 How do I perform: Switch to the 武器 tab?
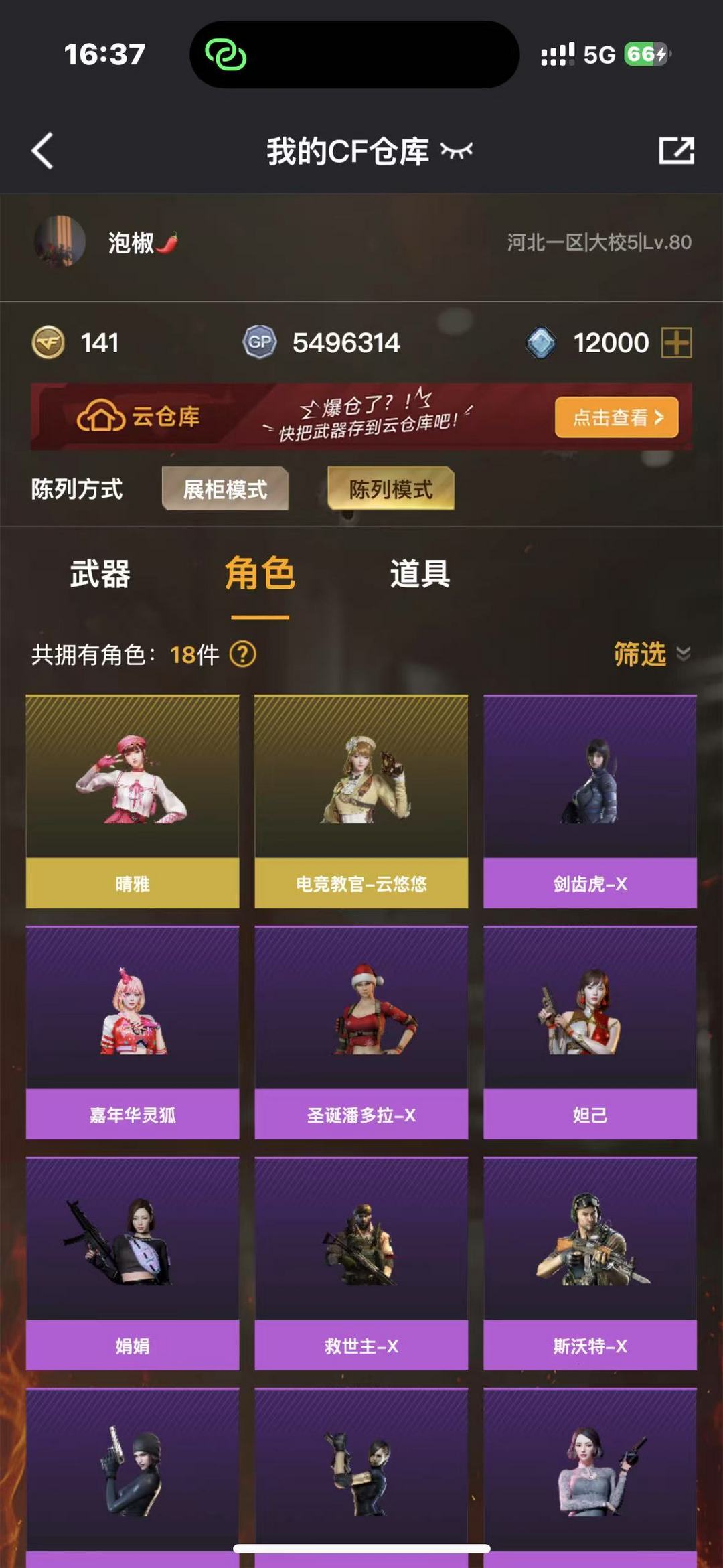[x=100, y=574]
